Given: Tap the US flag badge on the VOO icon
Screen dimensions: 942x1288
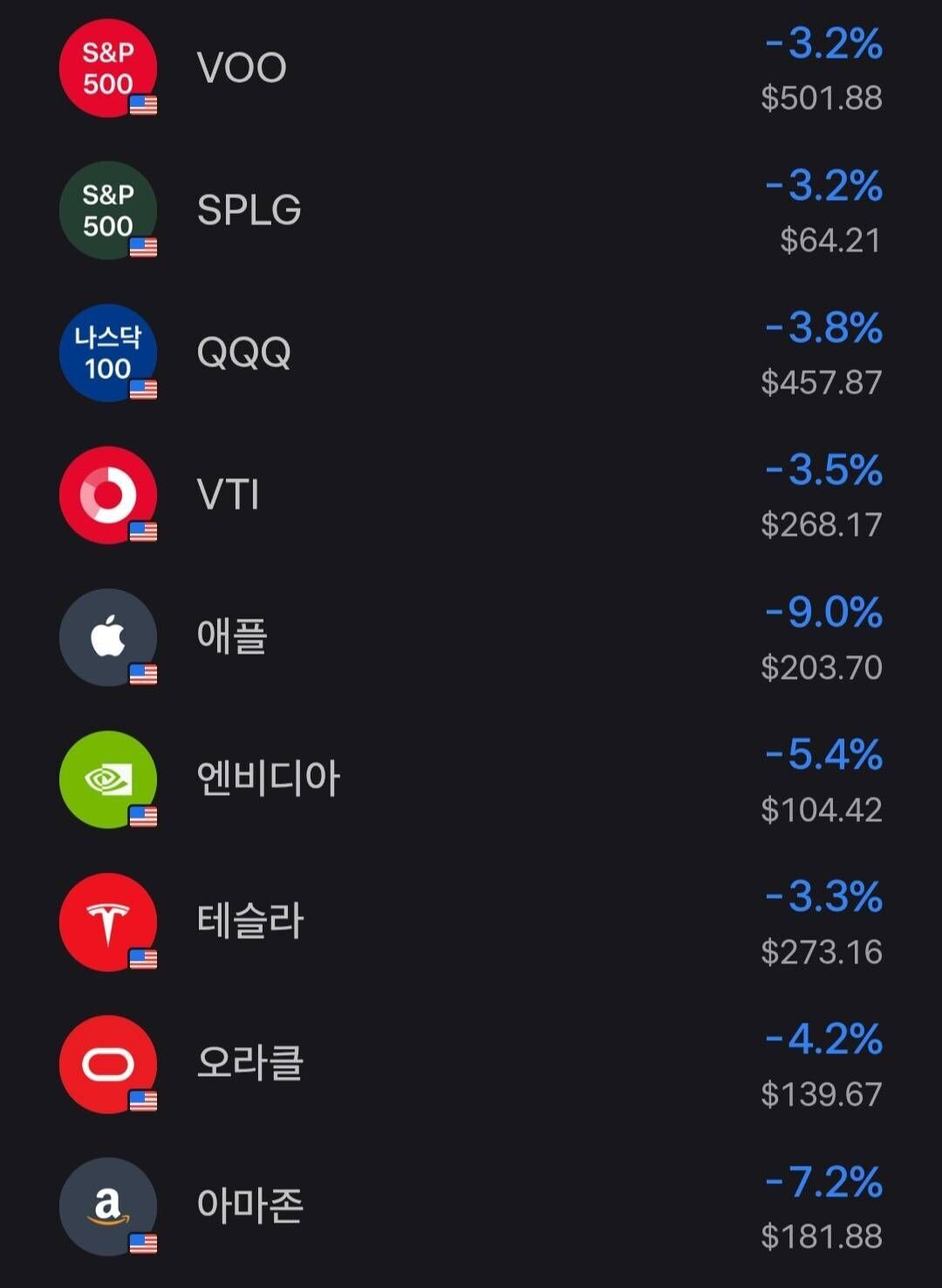Looking at the screenshot, I should tap(142, 102).
